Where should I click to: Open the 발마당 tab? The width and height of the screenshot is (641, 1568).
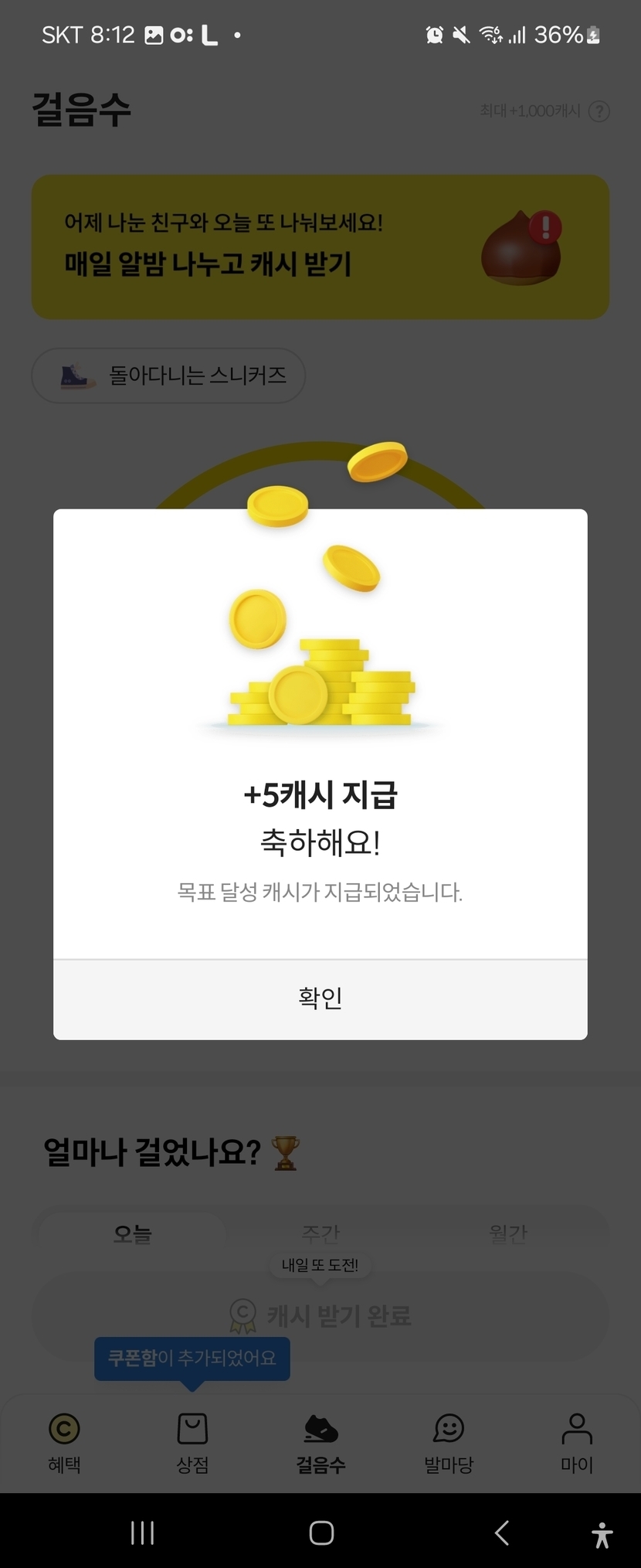[449, 1442]
